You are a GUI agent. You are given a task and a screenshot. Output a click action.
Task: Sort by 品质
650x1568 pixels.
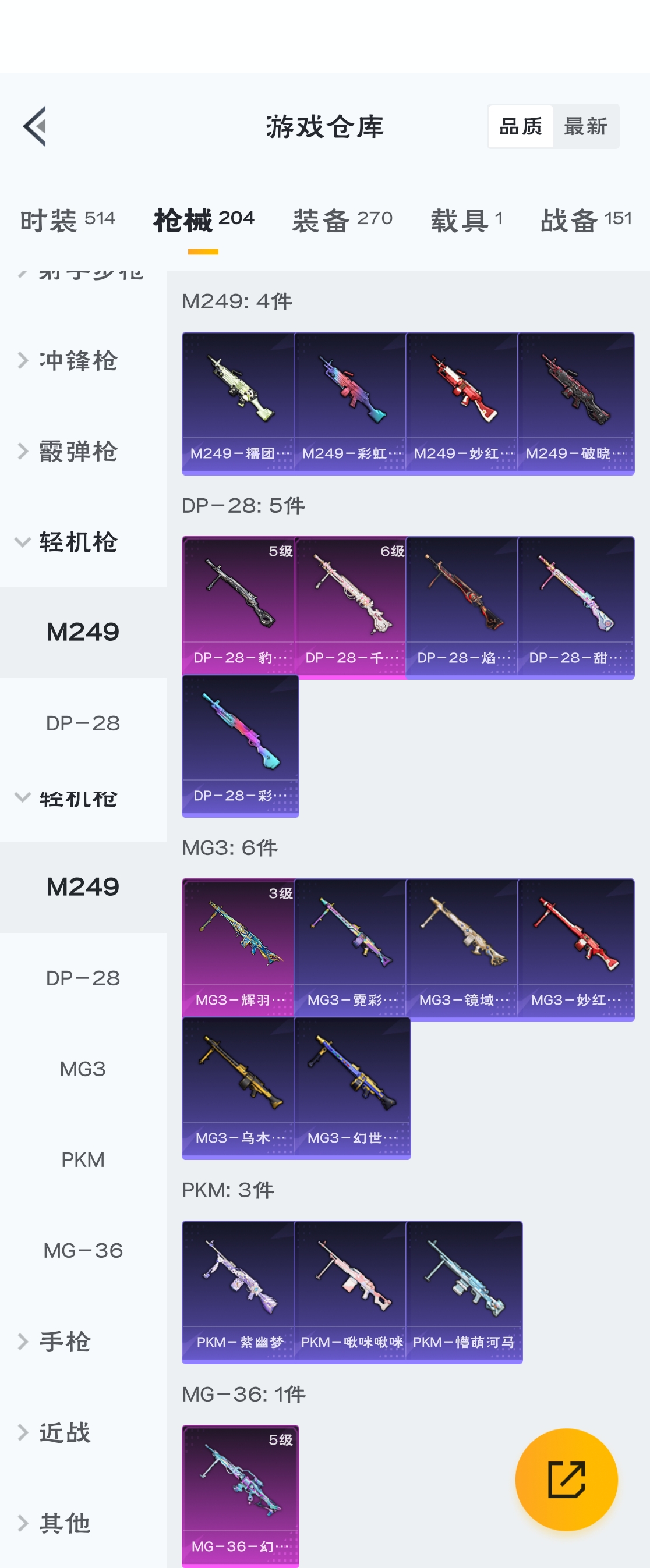521,126
